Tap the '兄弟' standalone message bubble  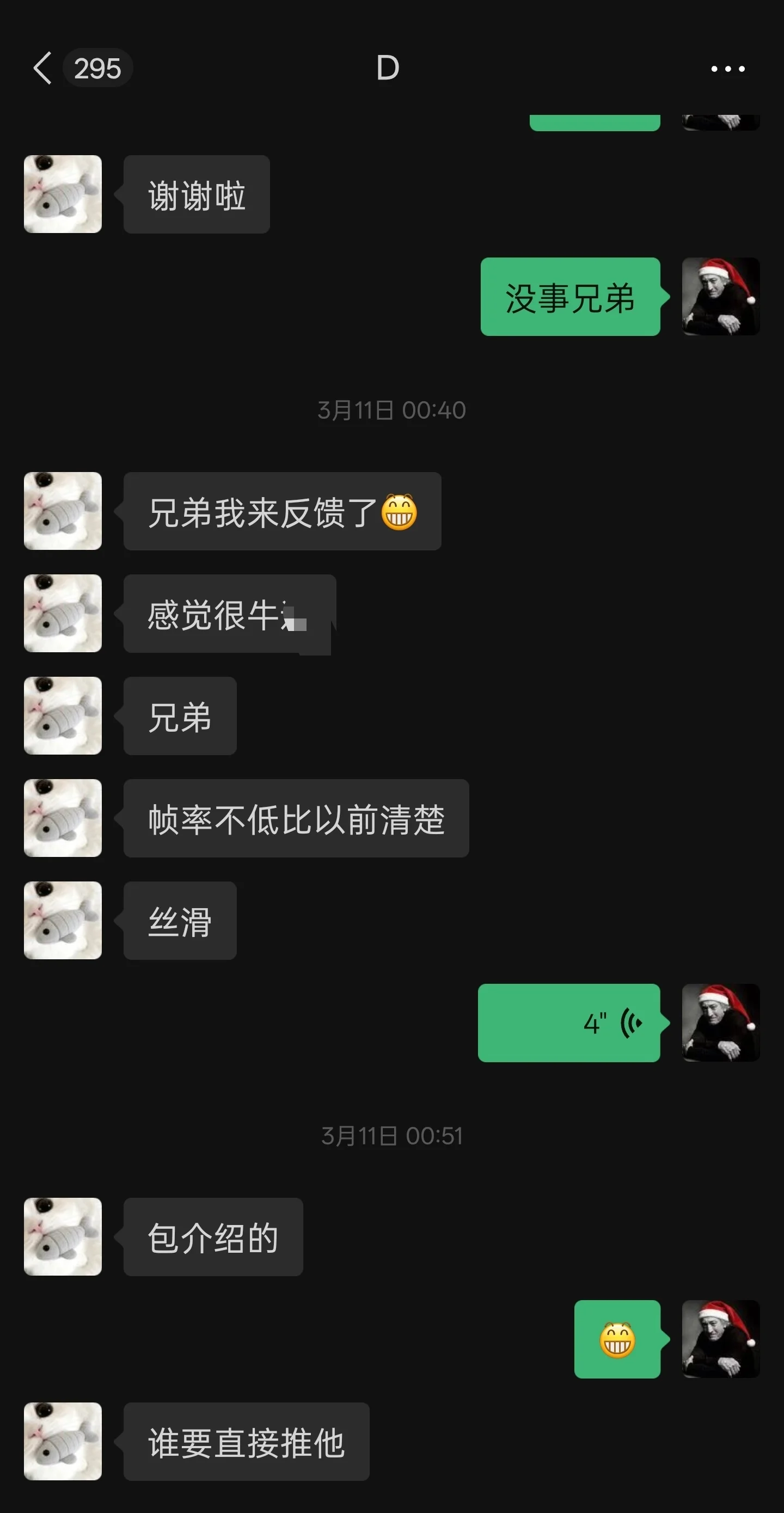coord(179,716)
